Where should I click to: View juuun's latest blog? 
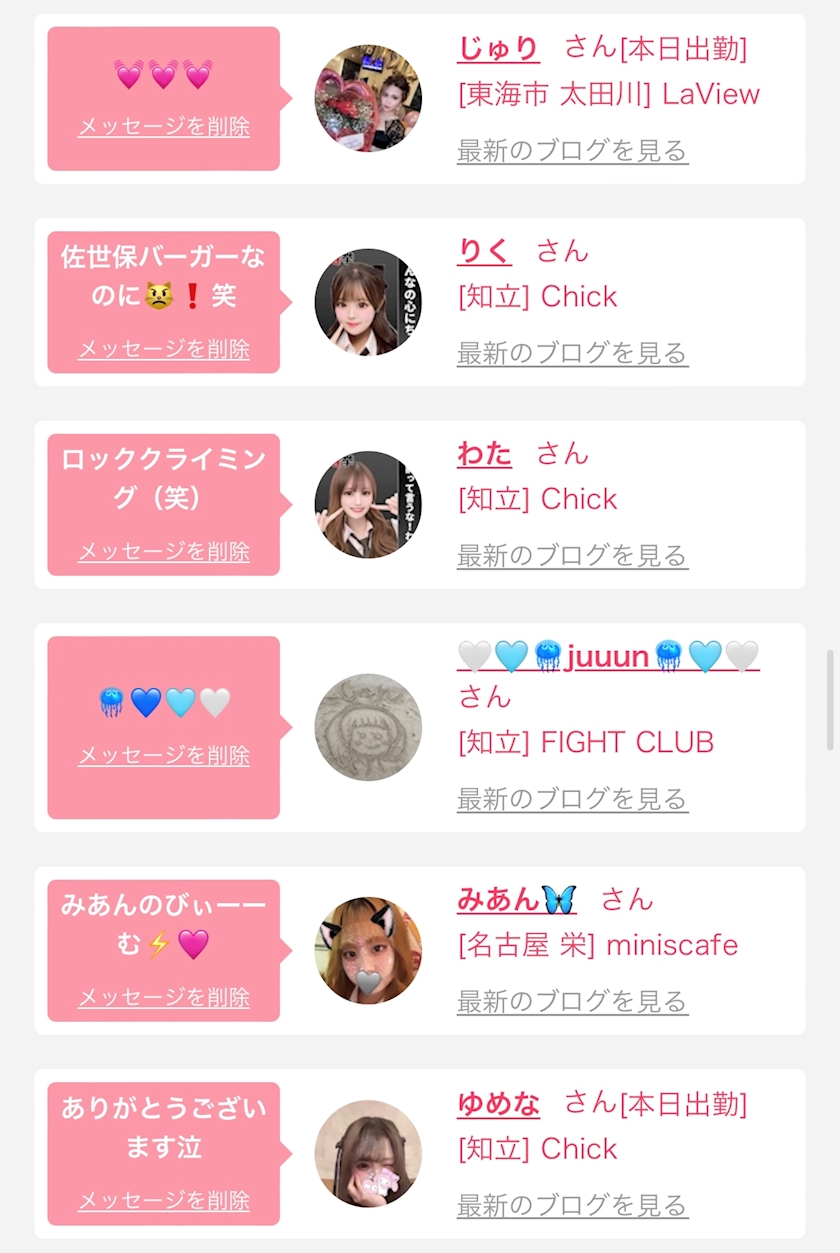coord(572,799)
